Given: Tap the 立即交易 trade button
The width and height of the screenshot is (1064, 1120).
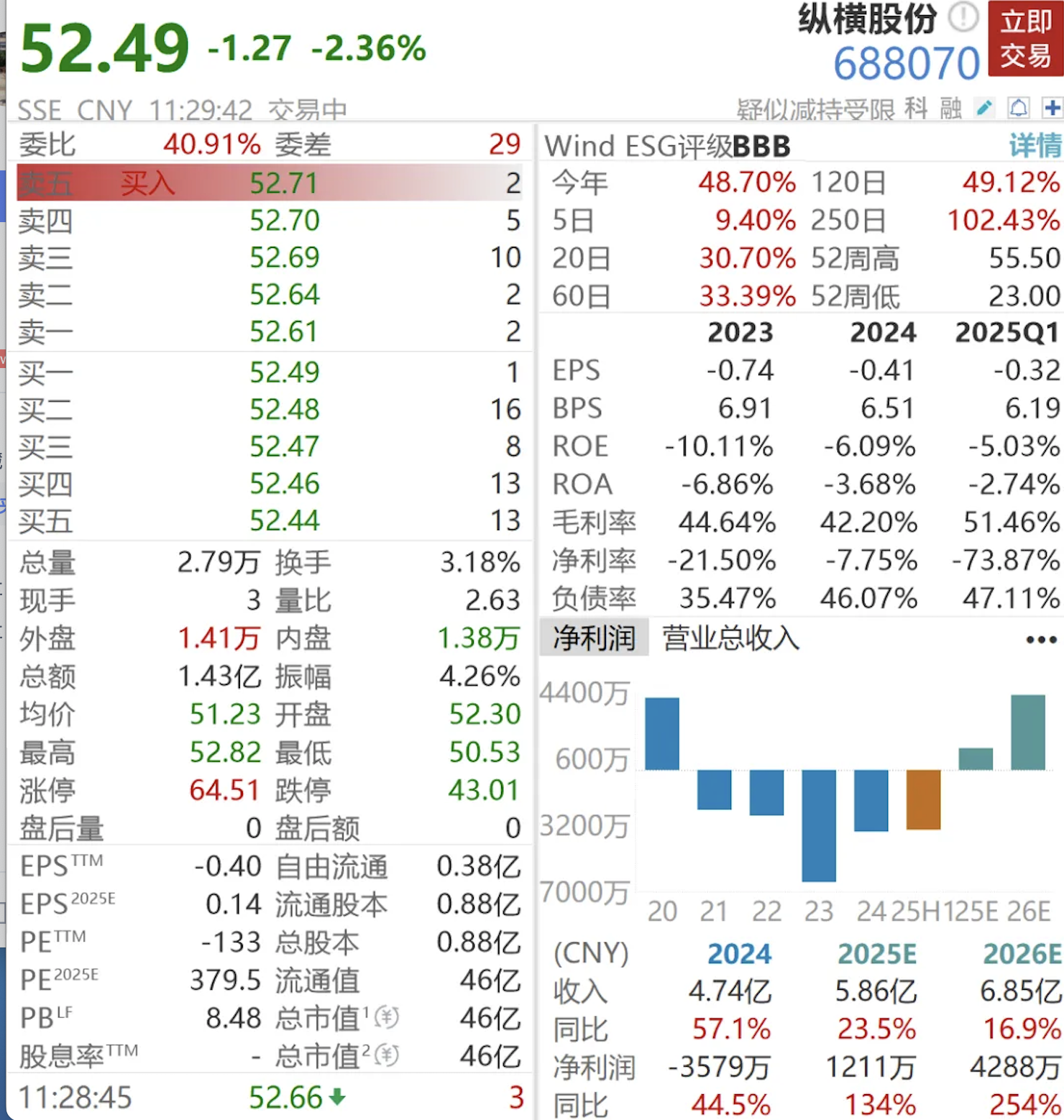Looking at the screenshot, I should point(1026,38).
